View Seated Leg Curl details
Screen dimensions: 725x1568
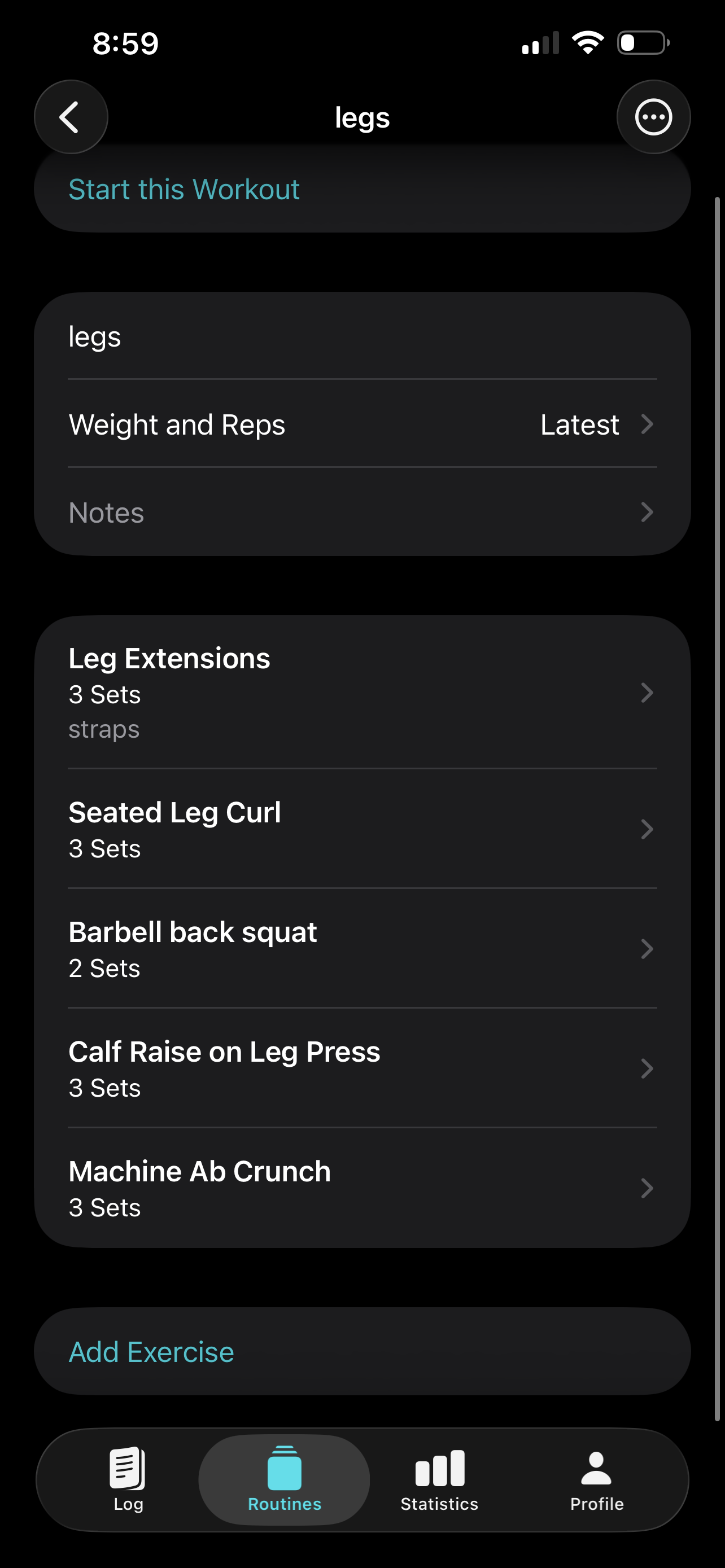click(362, 829)
